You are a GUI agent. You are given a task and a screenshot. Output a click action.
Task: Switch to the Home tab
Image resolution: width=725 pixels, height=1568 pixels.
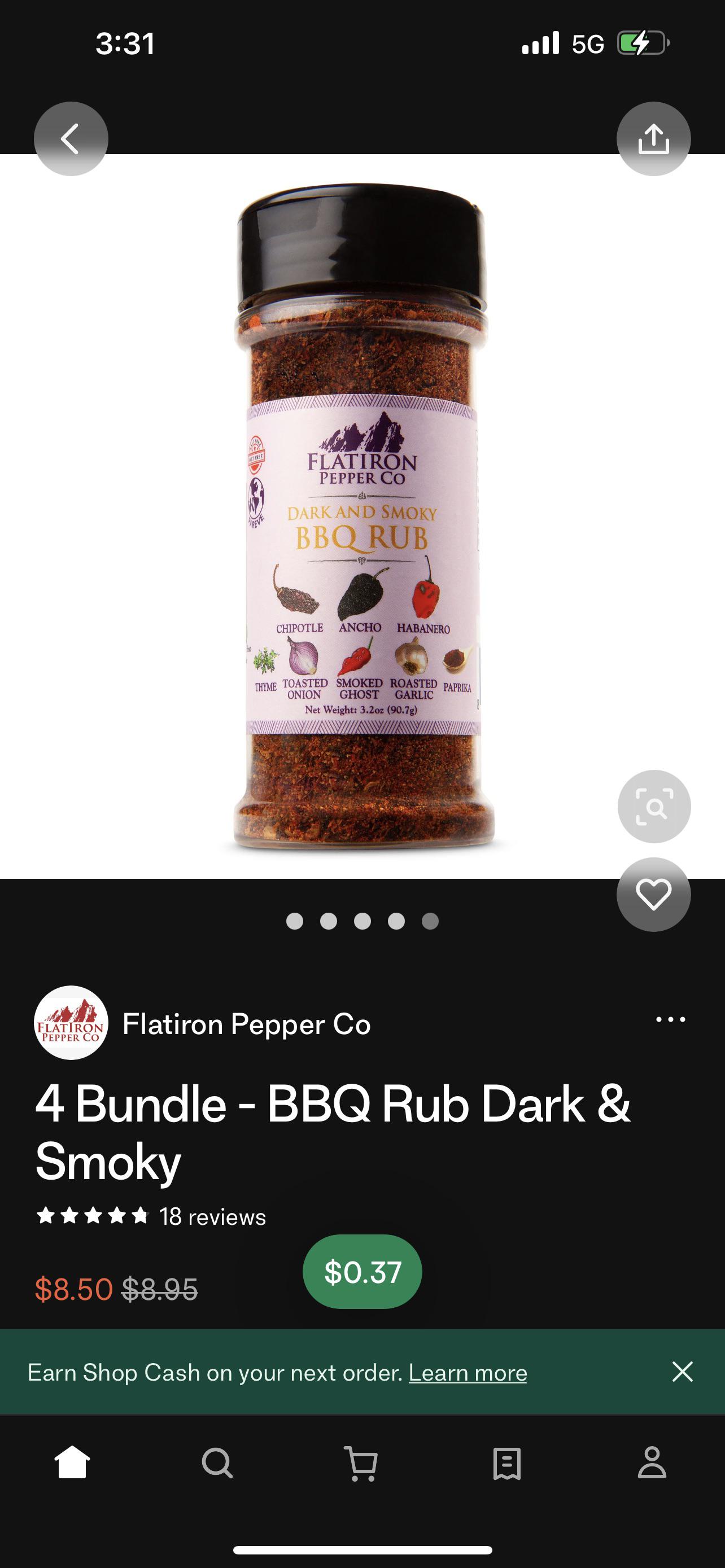(x=72, y=1462)
